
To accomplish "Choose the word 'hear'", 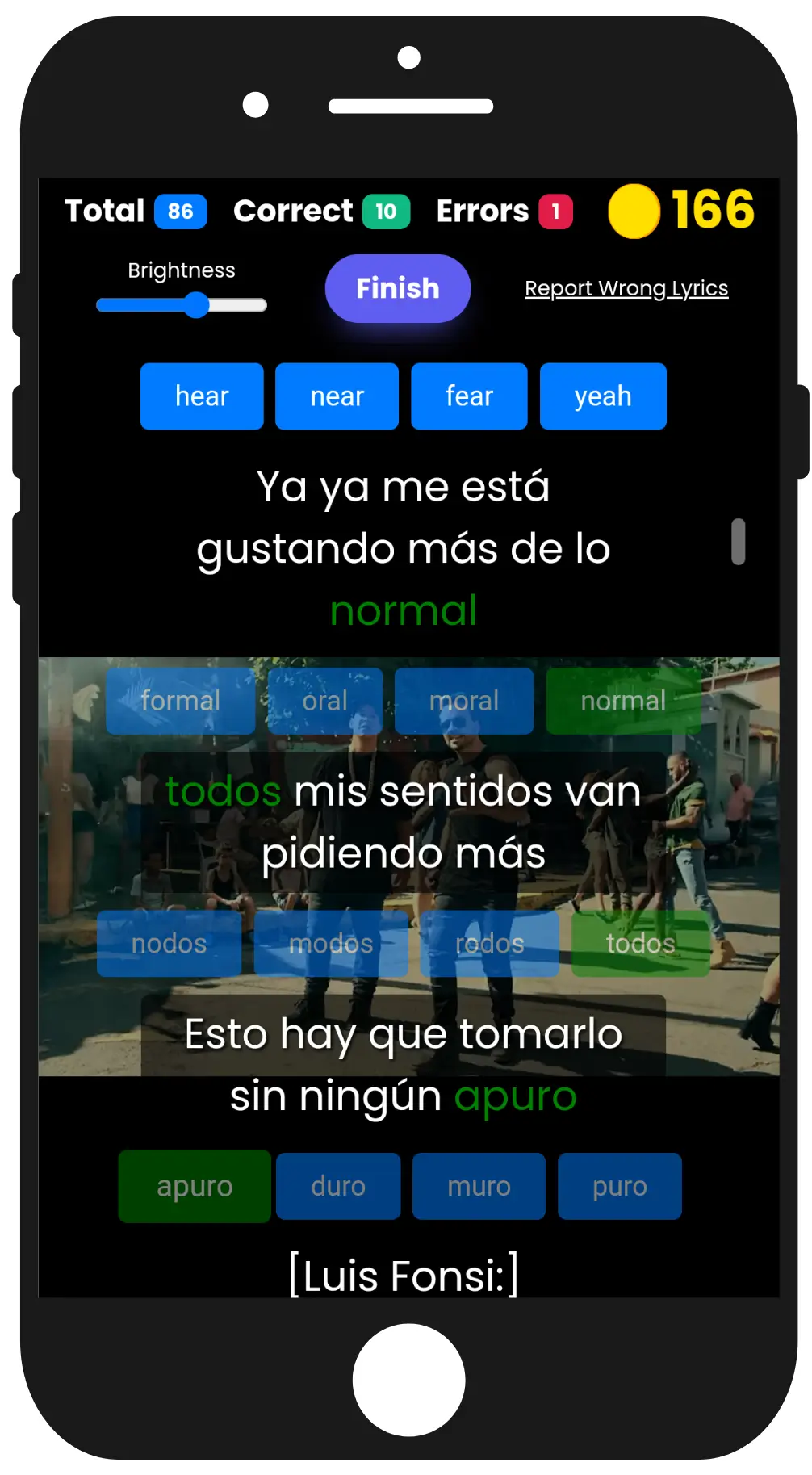I will coord(202,396).
